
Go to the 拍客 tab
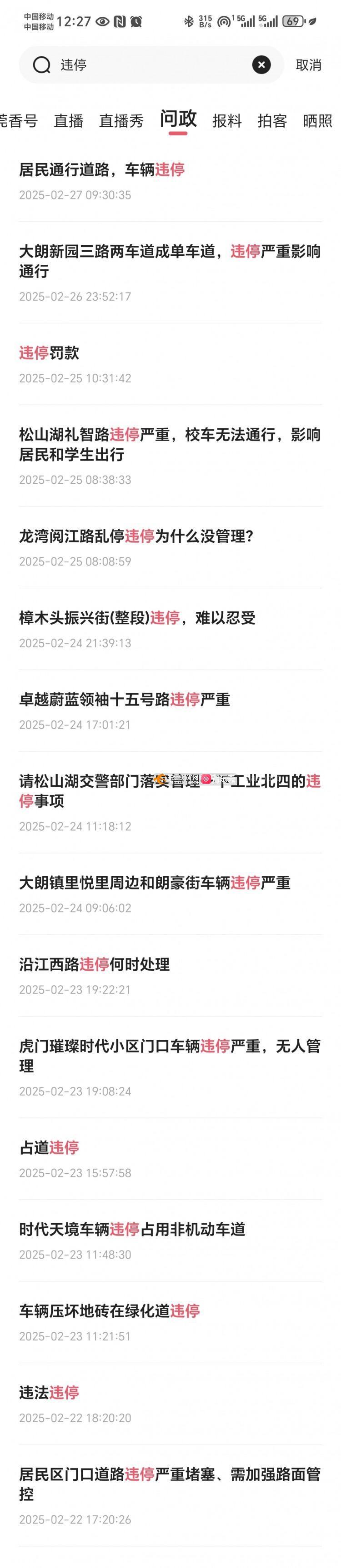[272, 120]
